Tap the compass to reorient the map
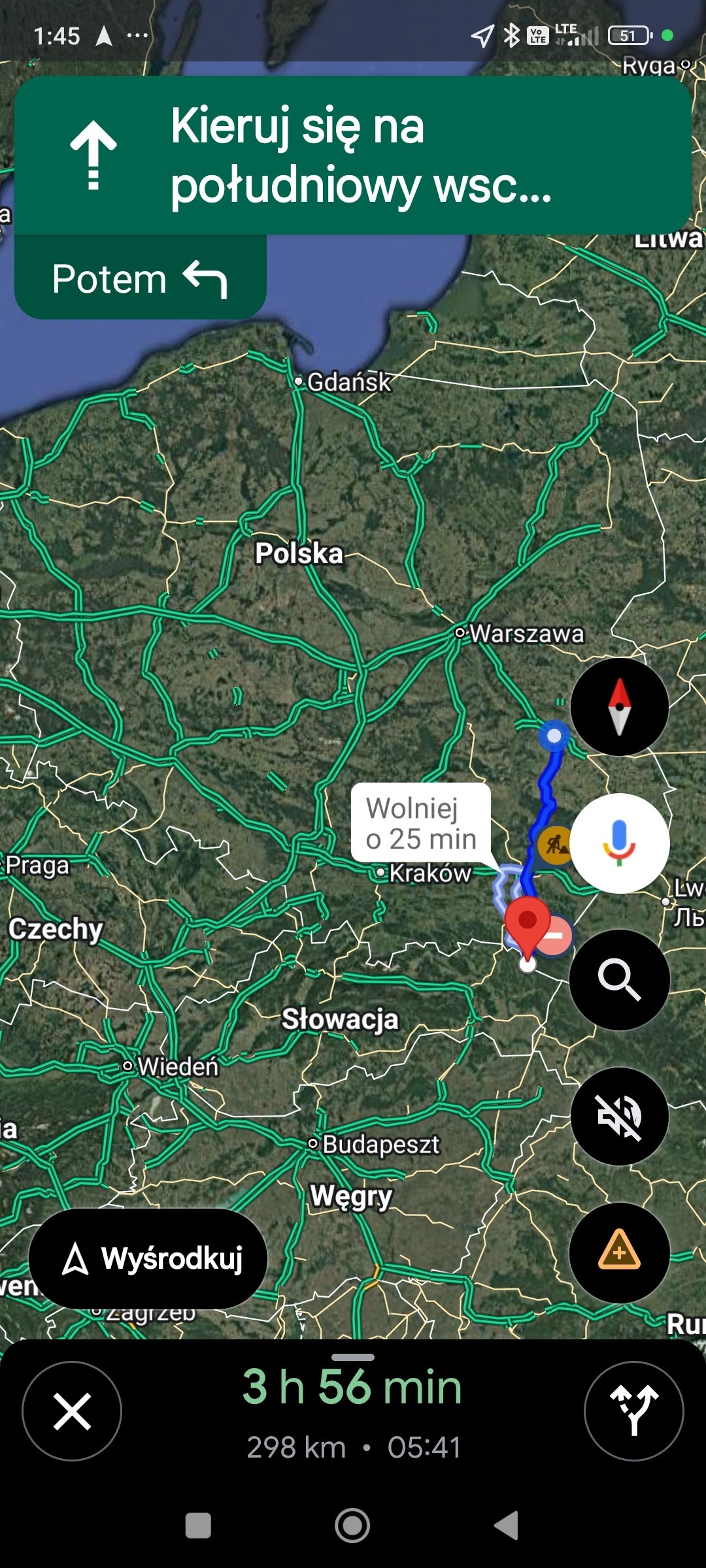 pos(619,707)
